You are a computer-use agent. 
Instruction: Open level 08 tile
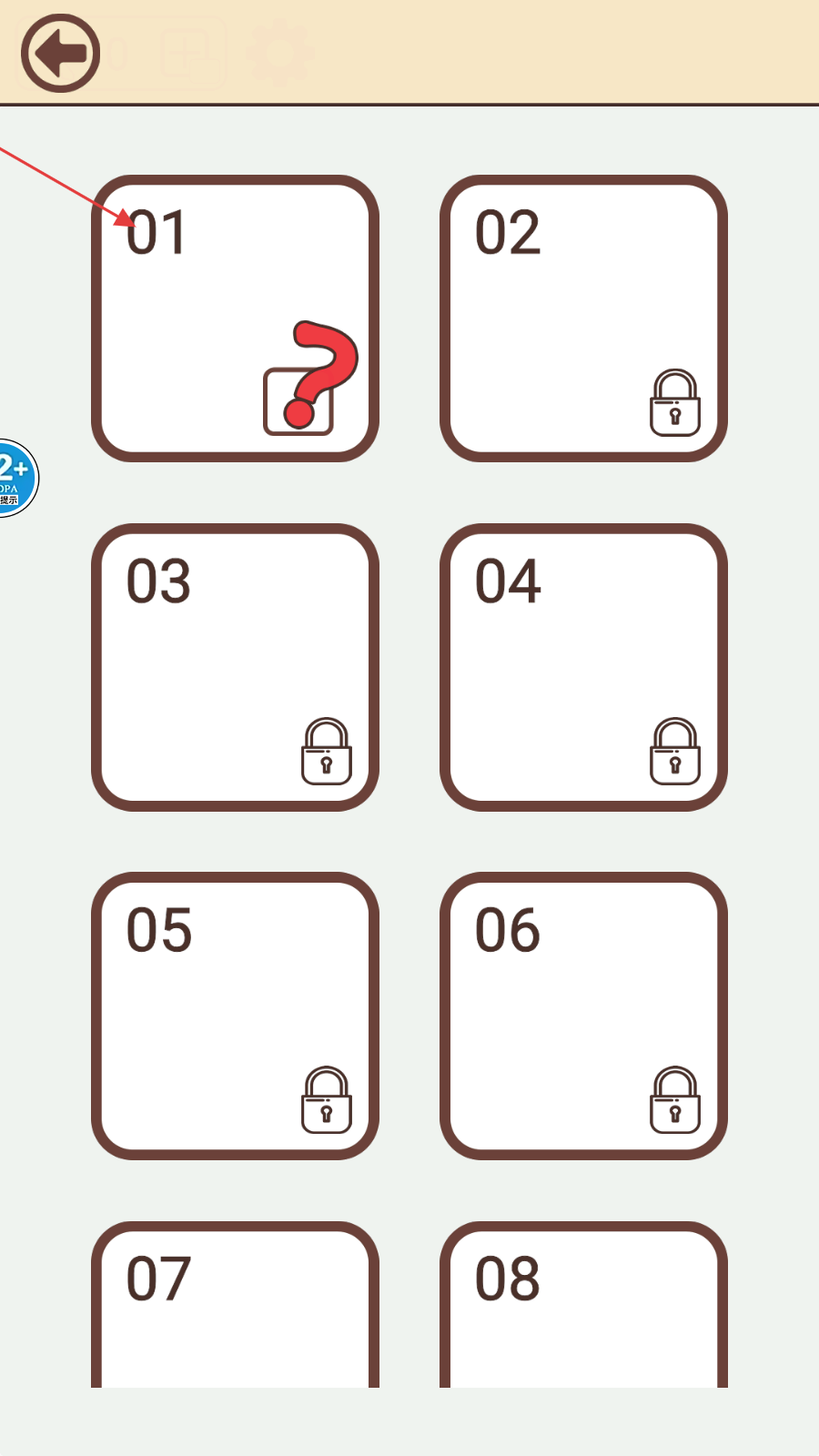[x=583, y=1304]
